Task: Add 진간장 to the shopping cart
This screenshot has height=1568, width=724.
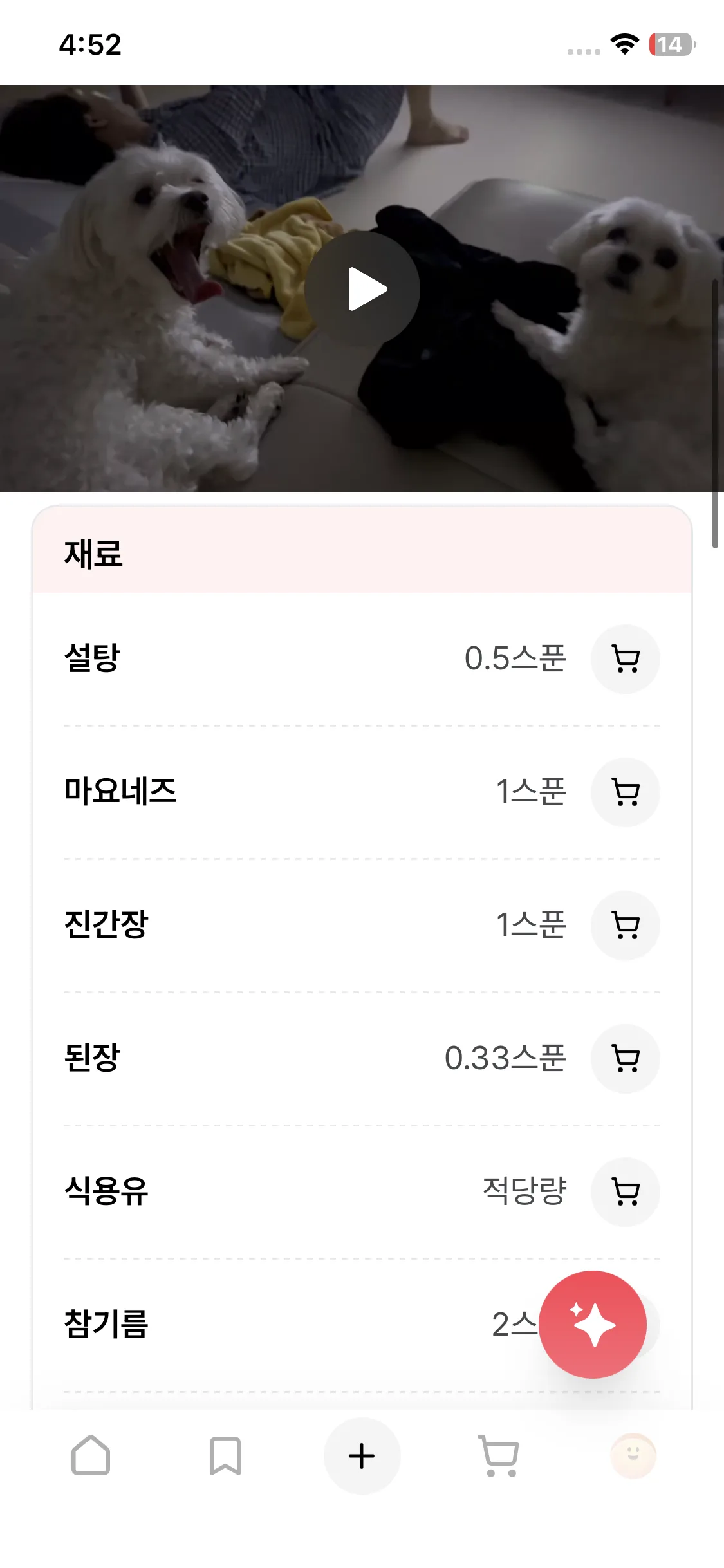Action: 625,926
